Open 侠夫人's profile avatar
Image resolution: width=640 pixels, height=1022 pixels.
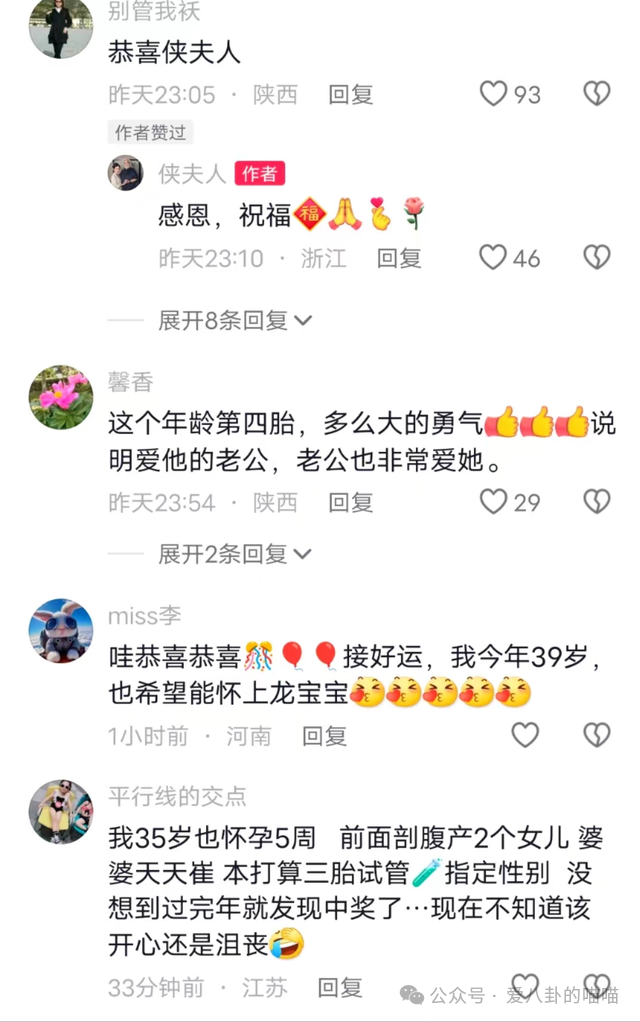126,174
